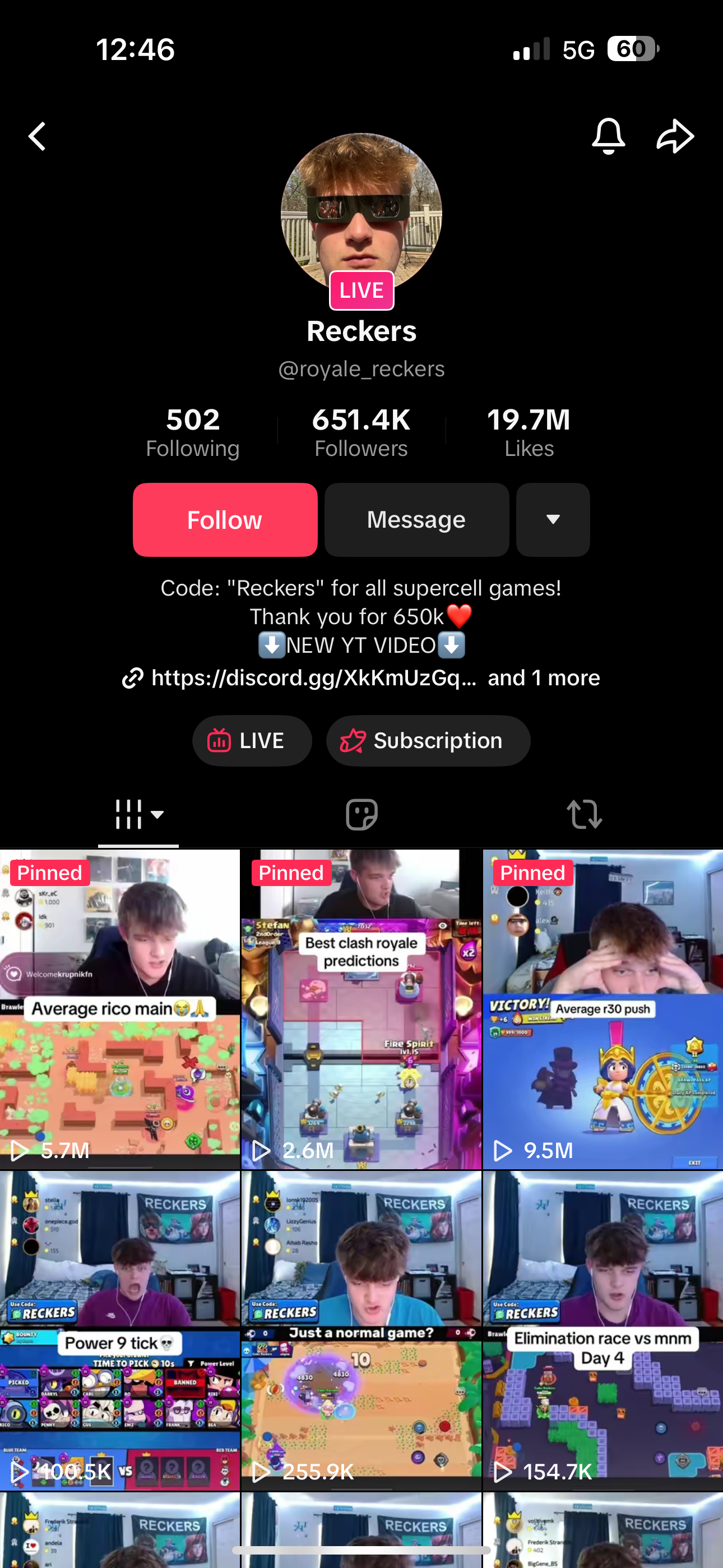
Task: View the 651.4K Followers list
Action: (361, 432)
